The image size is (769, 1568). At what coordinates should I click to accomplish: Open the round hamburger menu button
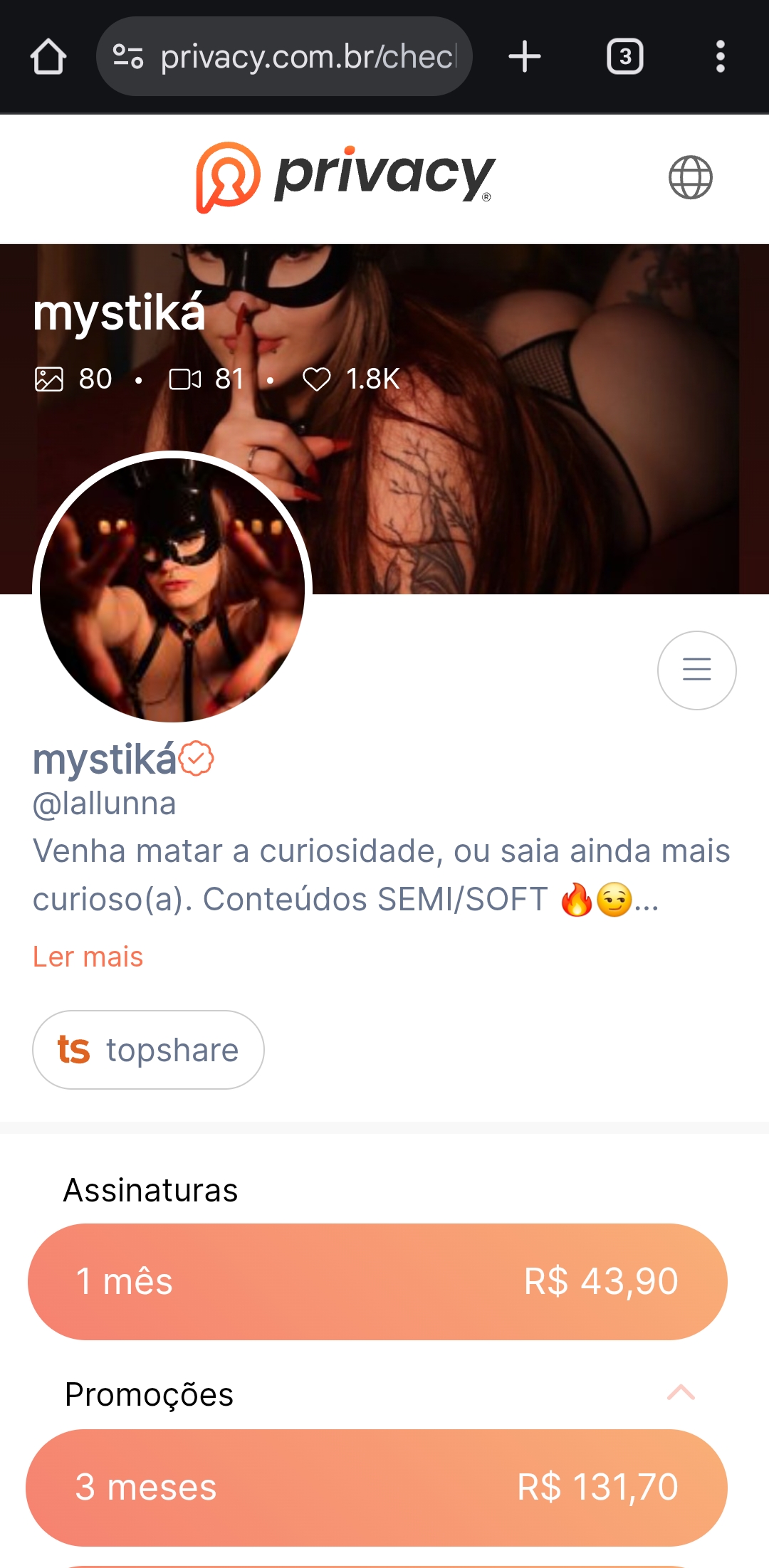pyautogui.click(x=696, y=670)
